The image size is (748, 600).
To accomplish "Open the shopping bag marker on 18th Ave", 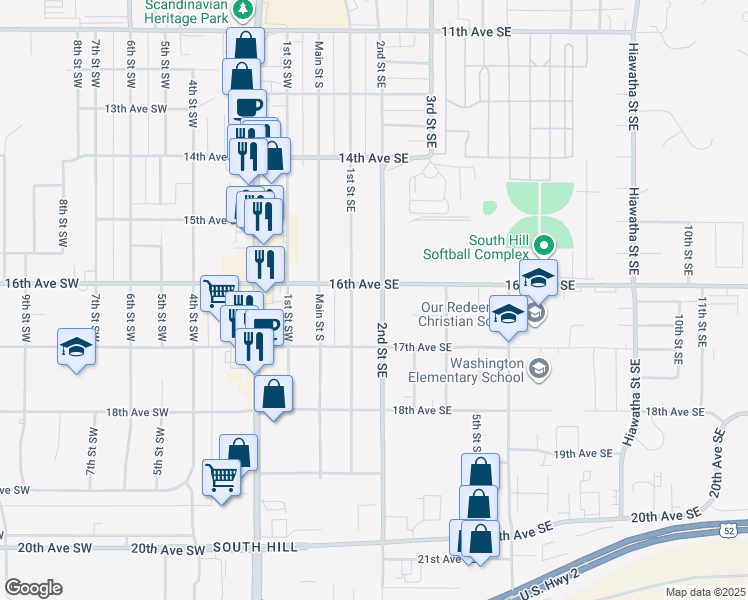I will pyautogui.click(x=273, y=394).
